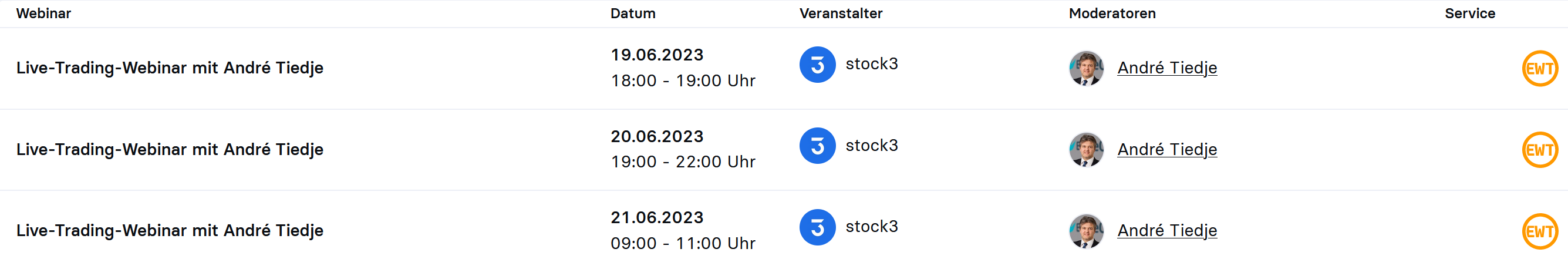Open André Tiedje link for 19.06.2023 webinar

point(1166,68)
